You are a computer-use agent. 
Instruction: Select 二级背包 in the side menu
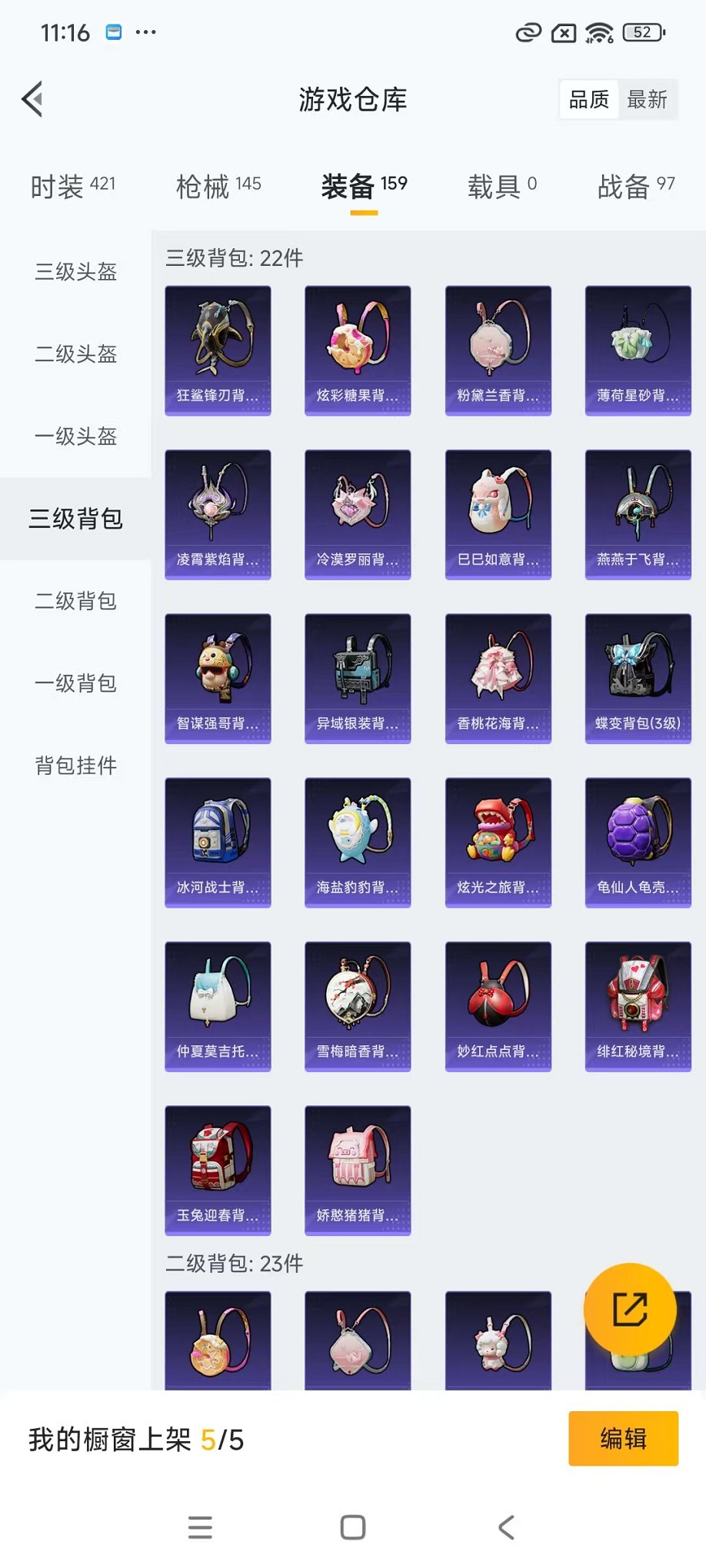tap(75, 601)
